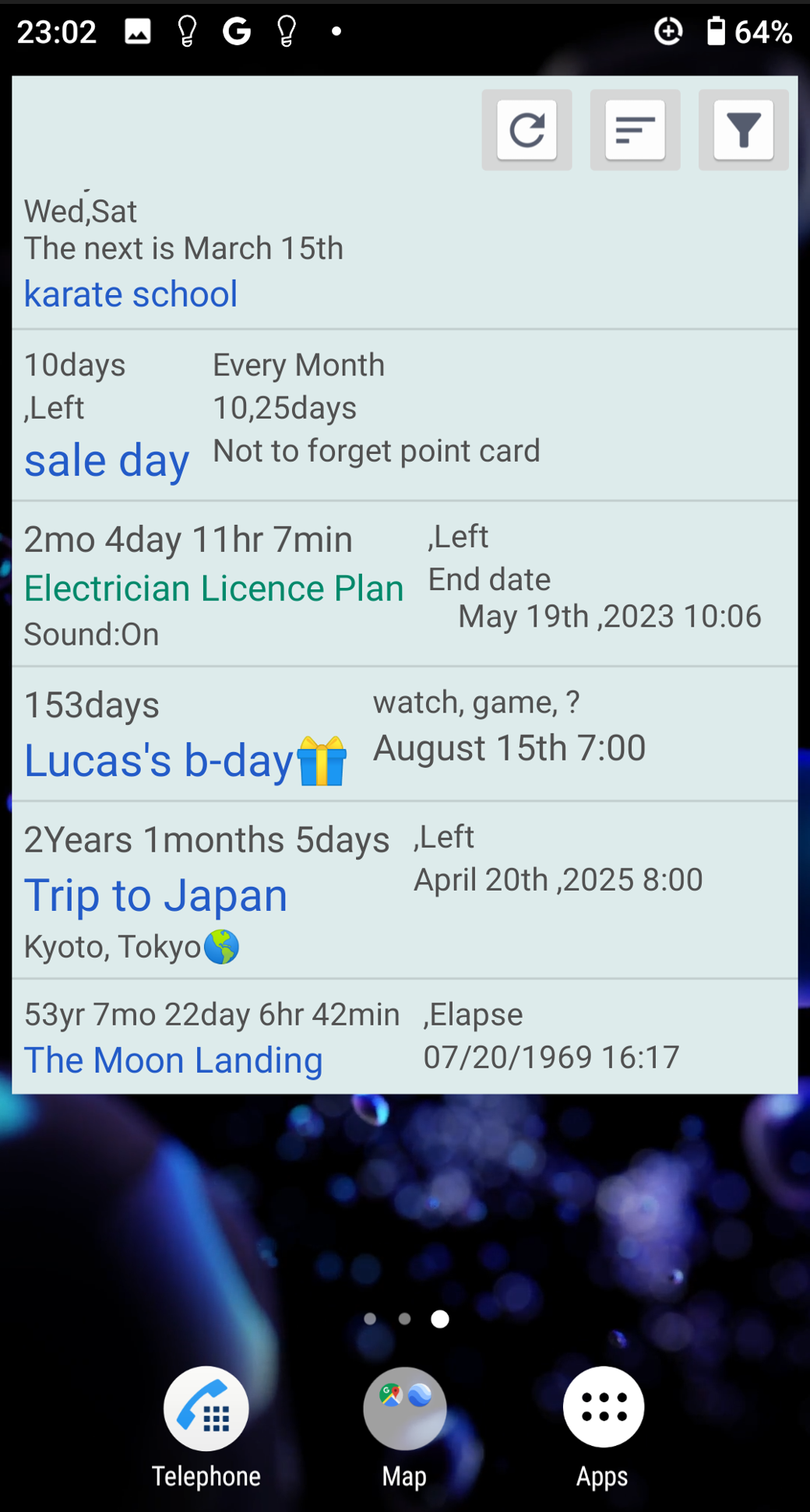Open the widget's sort options

(635, 130)
